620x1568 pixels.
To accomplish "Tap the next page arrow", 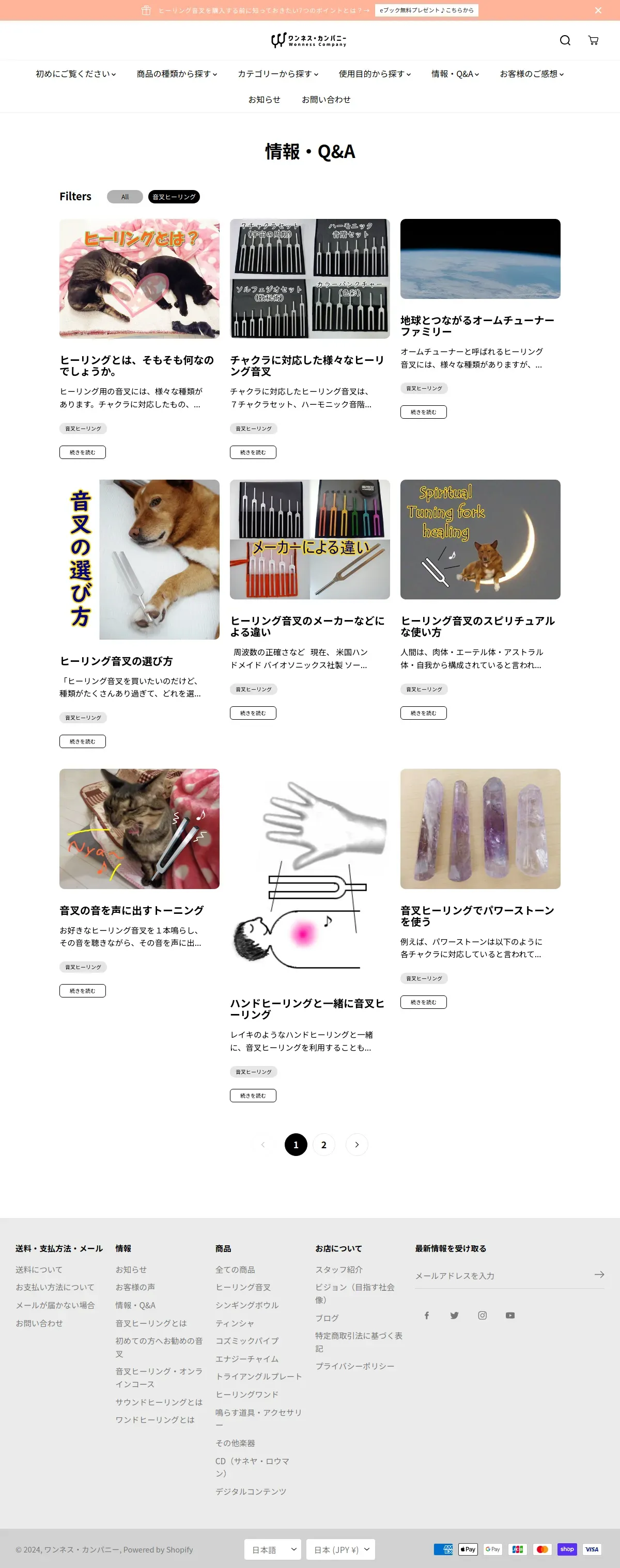I will (x=357, y=1144).
